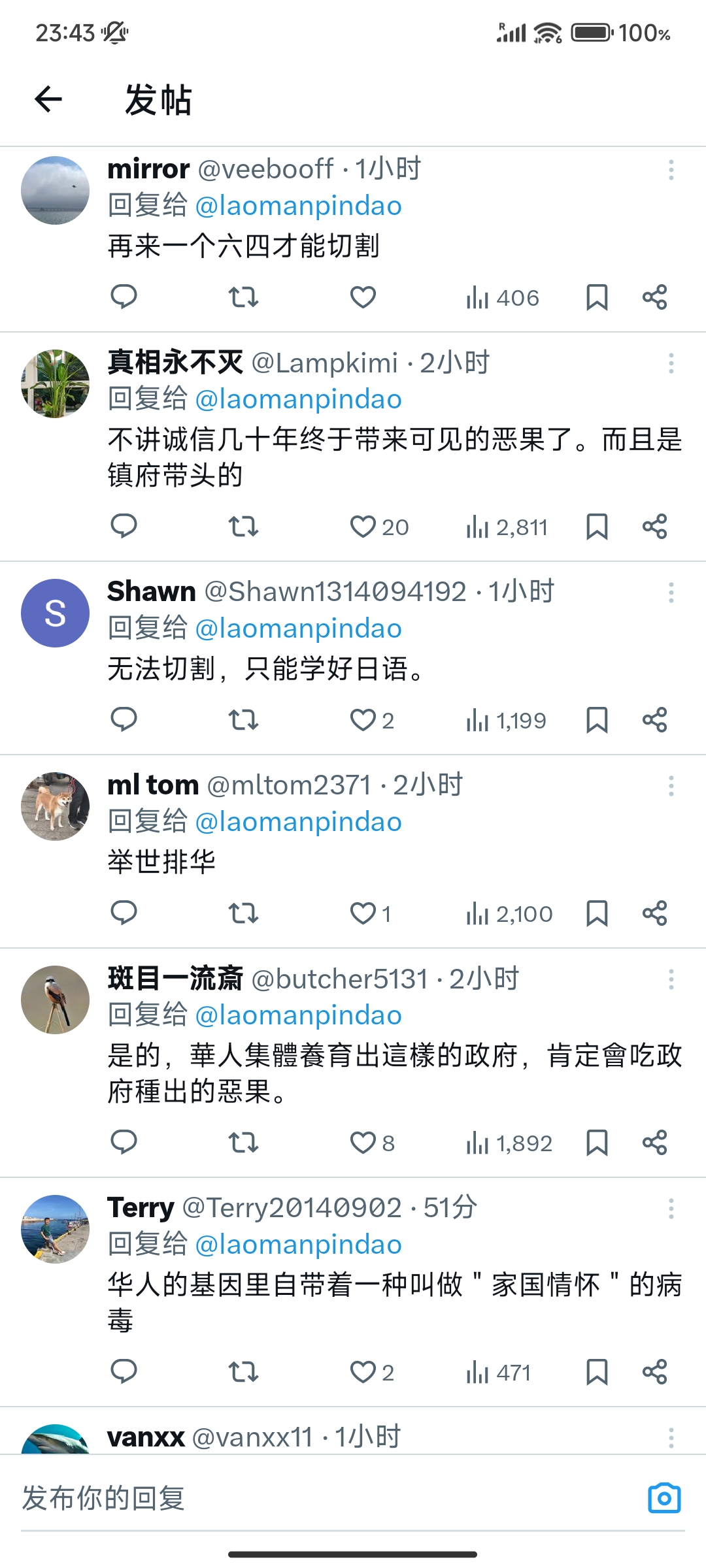The height and width of the screenshot is (1568, 706).
Task: Bookmark the reply from 真相永不灭
Action: pos(597,527)
